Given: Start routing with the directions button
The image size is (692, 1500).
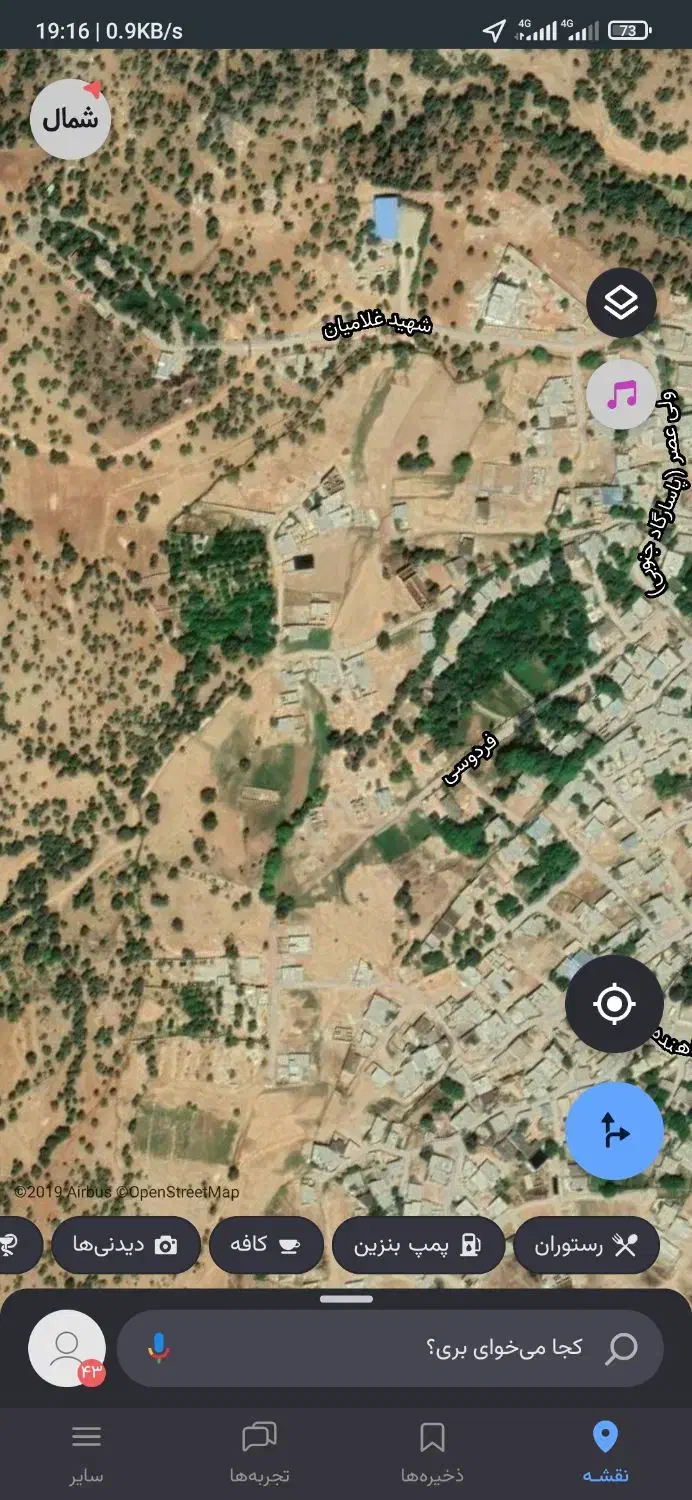Looking at the screenshot, I should [614, 1131].
